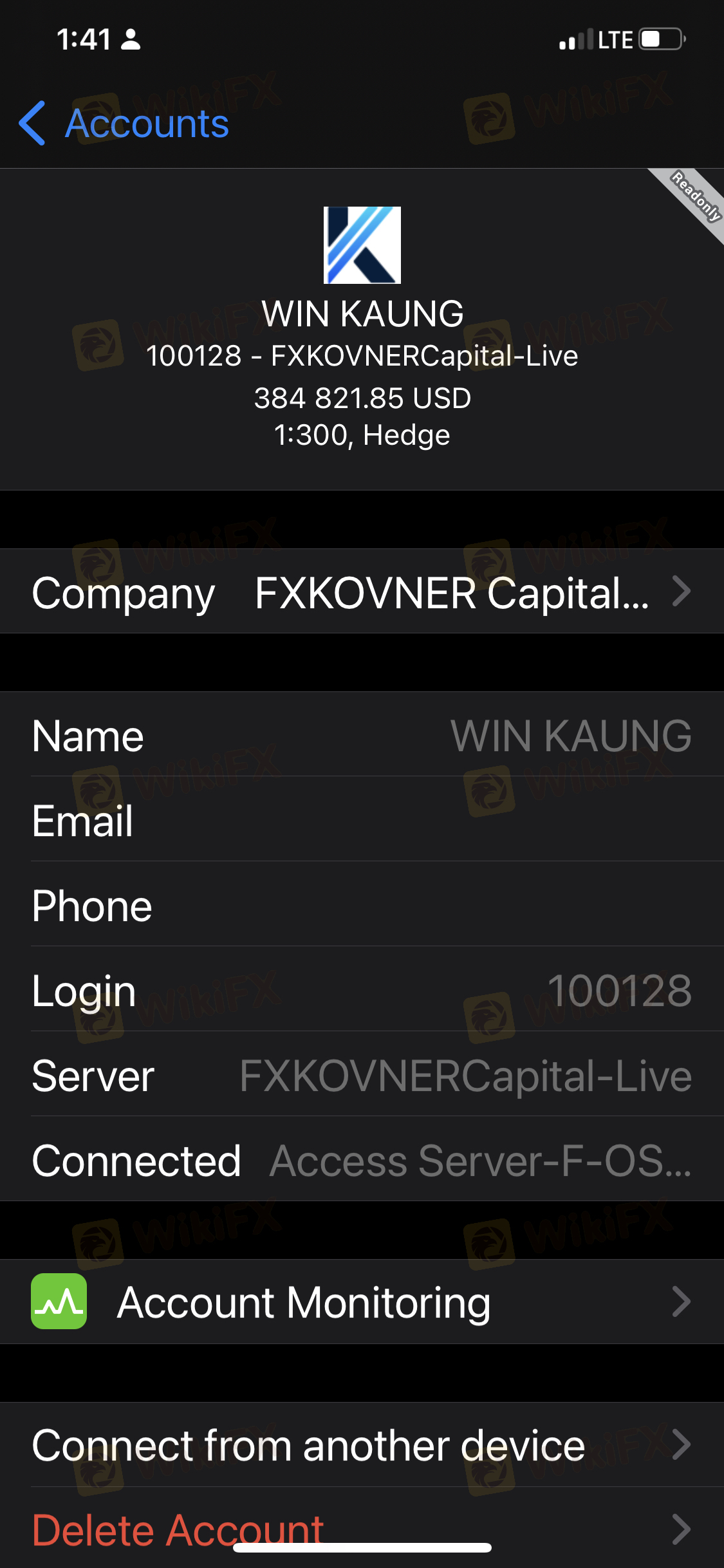Open Connect from another device

pyautogui.click(x=362, y=1445)
